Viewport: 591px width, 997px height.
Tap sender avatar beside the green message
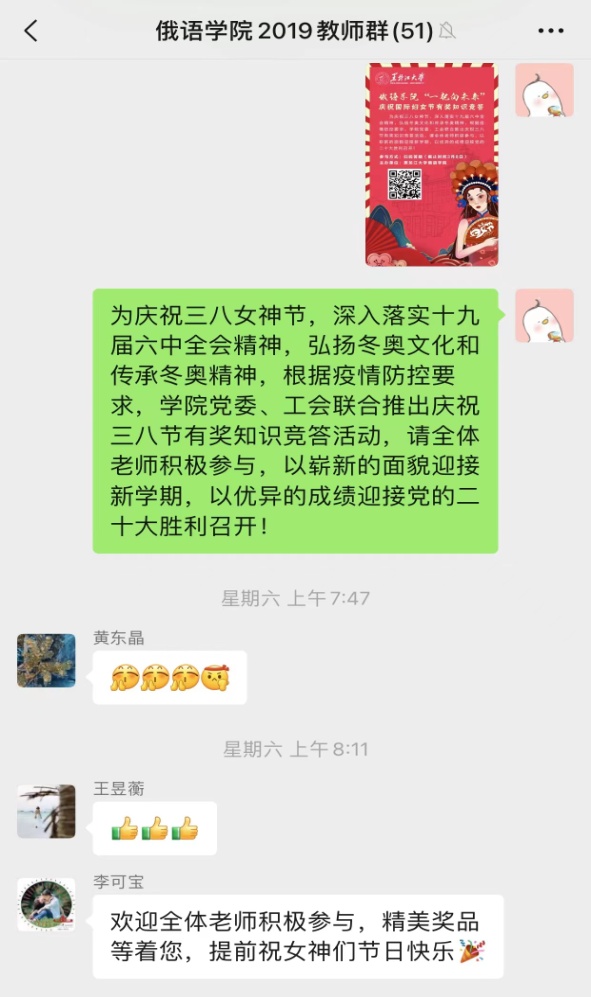[x=545, y=315]
